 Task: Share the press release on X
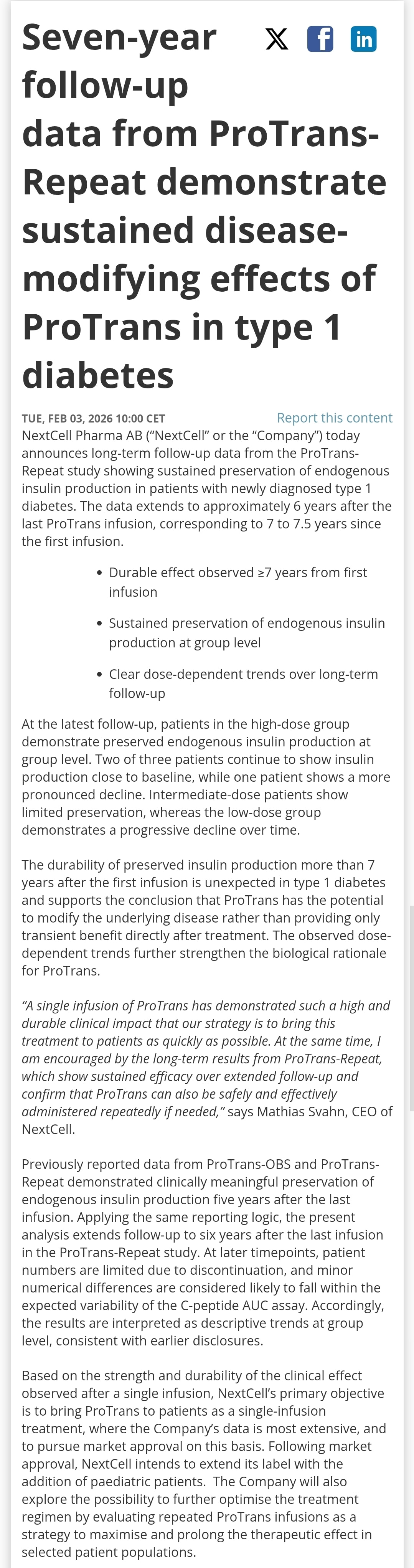pyautogui.click(x=277, y=40)
